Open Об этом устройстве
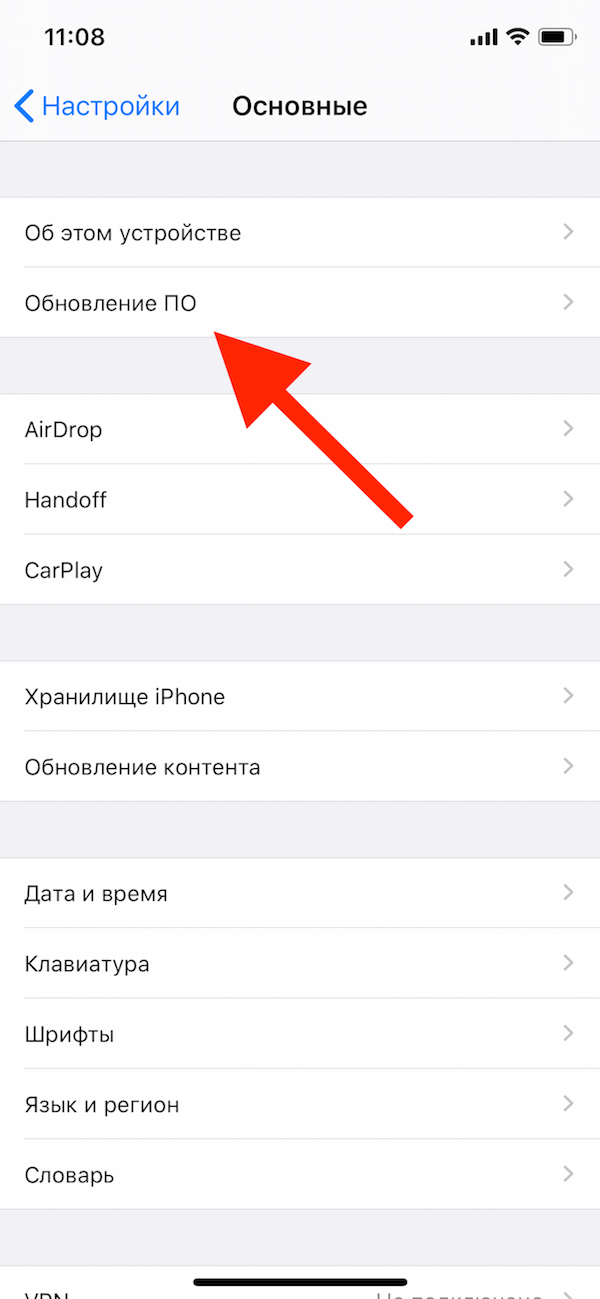The height and width of the screenshot is (1299, 600). click(300, 232)
